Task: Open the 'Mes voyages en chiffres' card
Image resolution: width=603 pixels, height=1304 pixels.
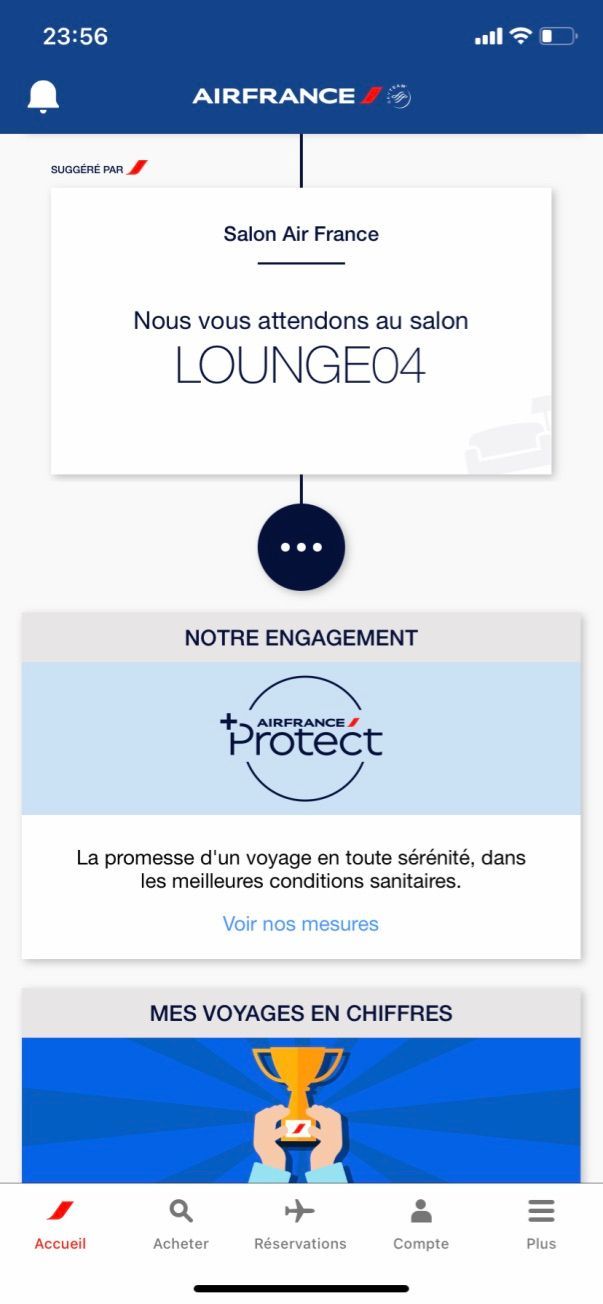Action: pos(301,1087)
